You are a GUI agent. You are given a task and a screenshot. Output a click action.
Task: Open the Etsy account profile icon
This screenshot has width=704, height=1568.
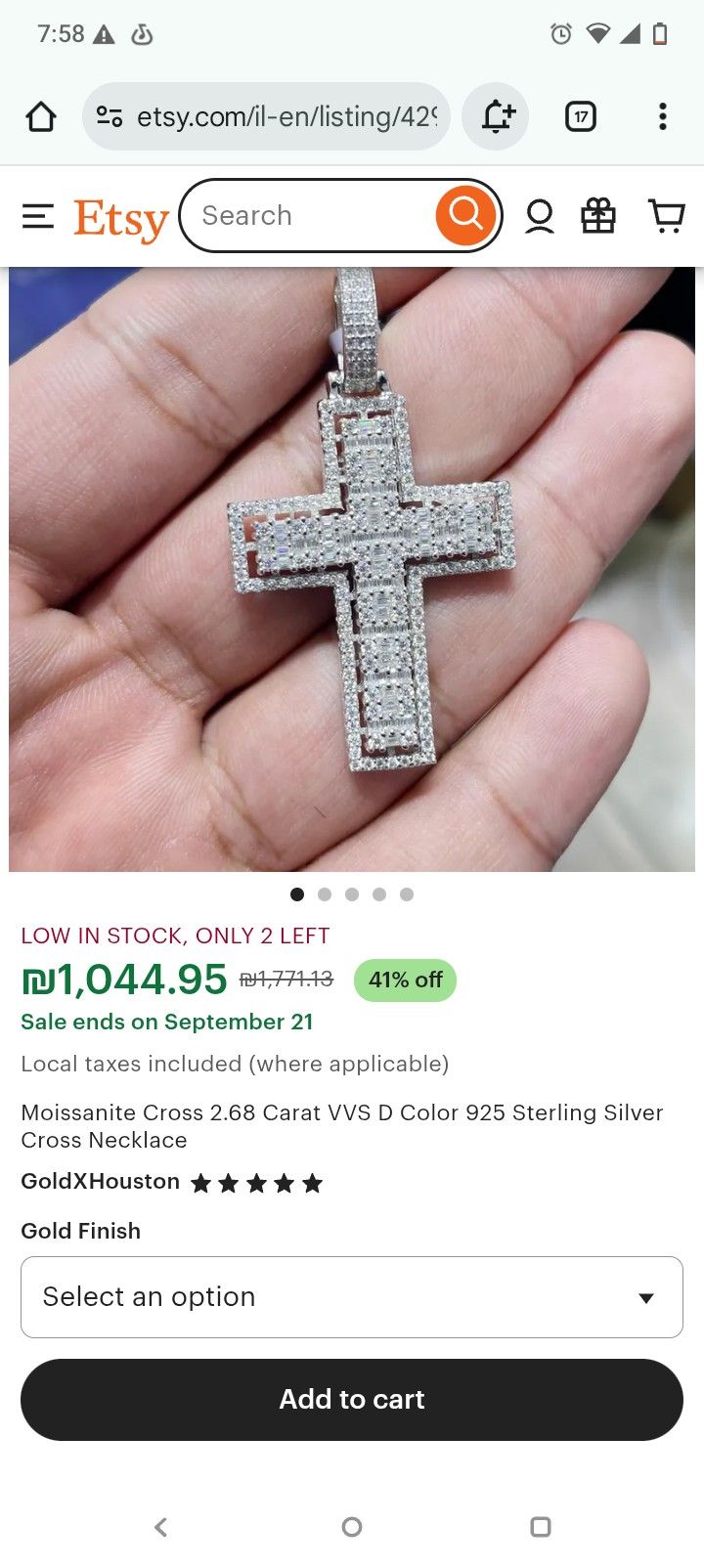pos(539,215)
